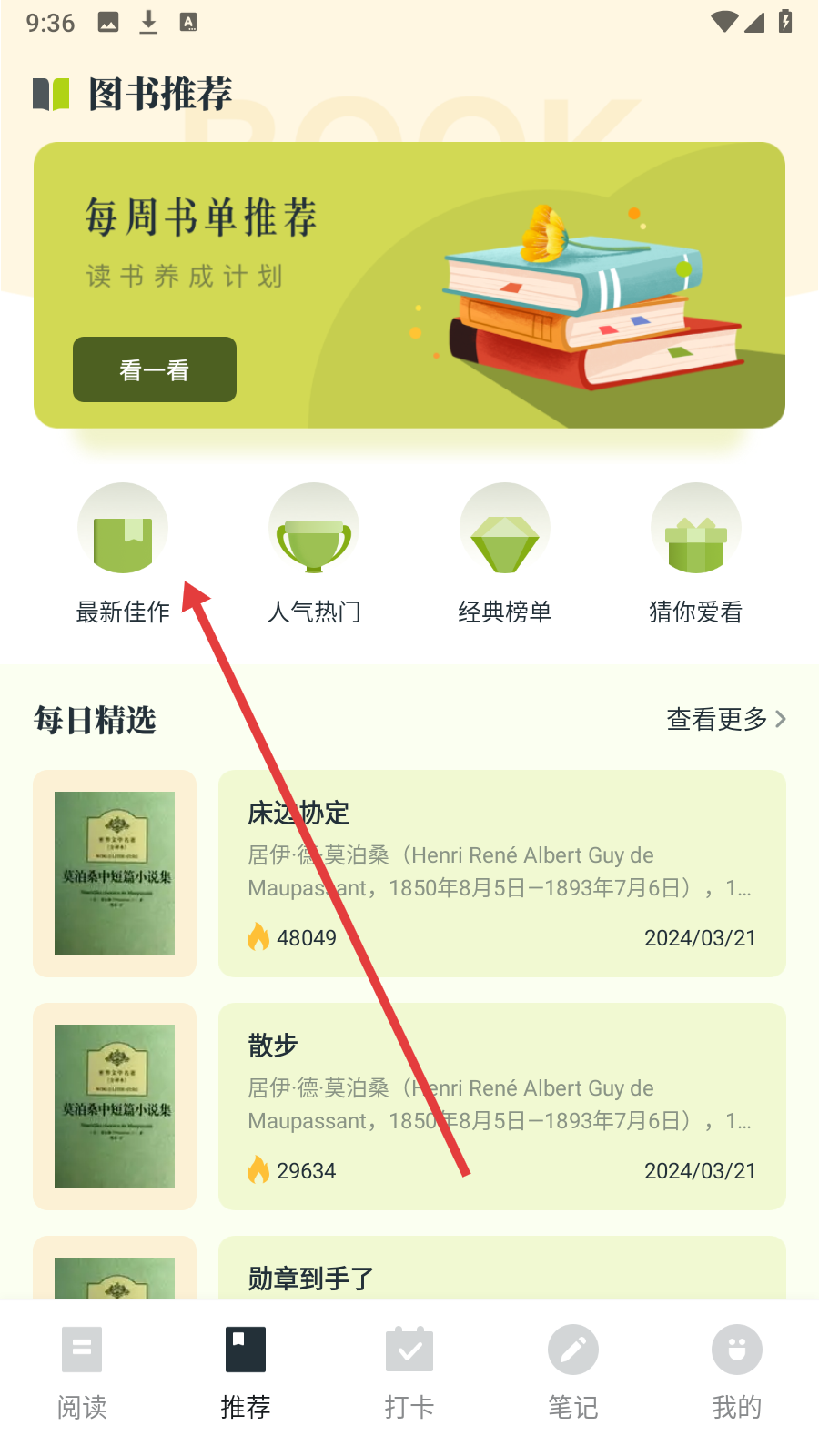Open the 人气热门 category
Viewport: 819px width, 1456px height.
[x=314, y=552]
